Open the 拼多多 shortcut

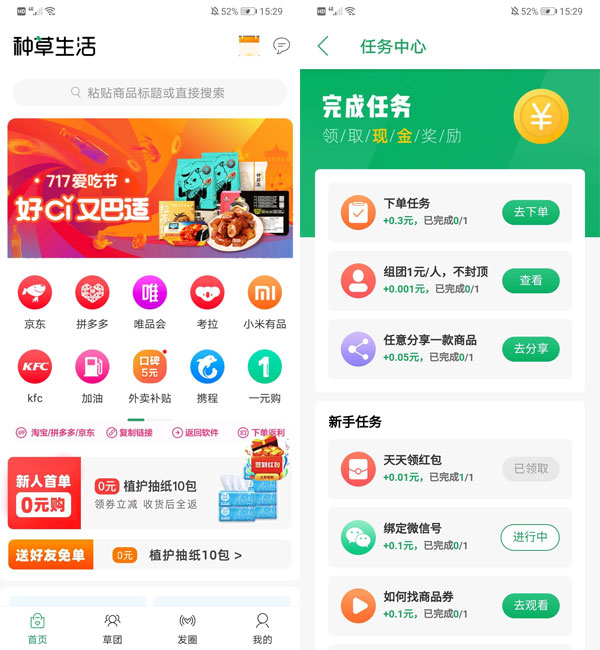coord(92,302)
